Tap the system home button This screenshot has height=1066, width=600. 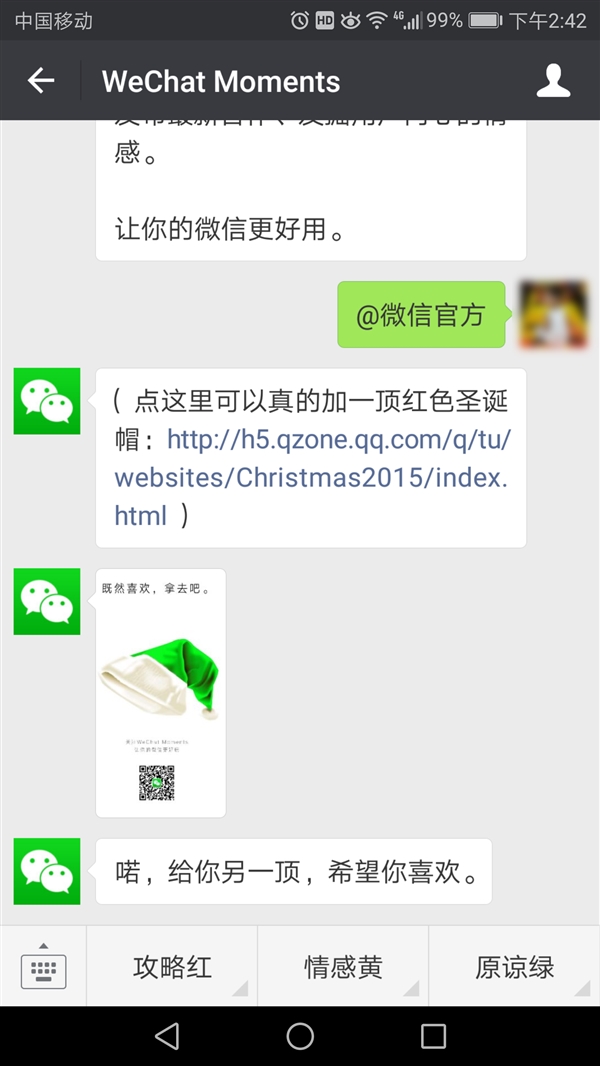300,1036
